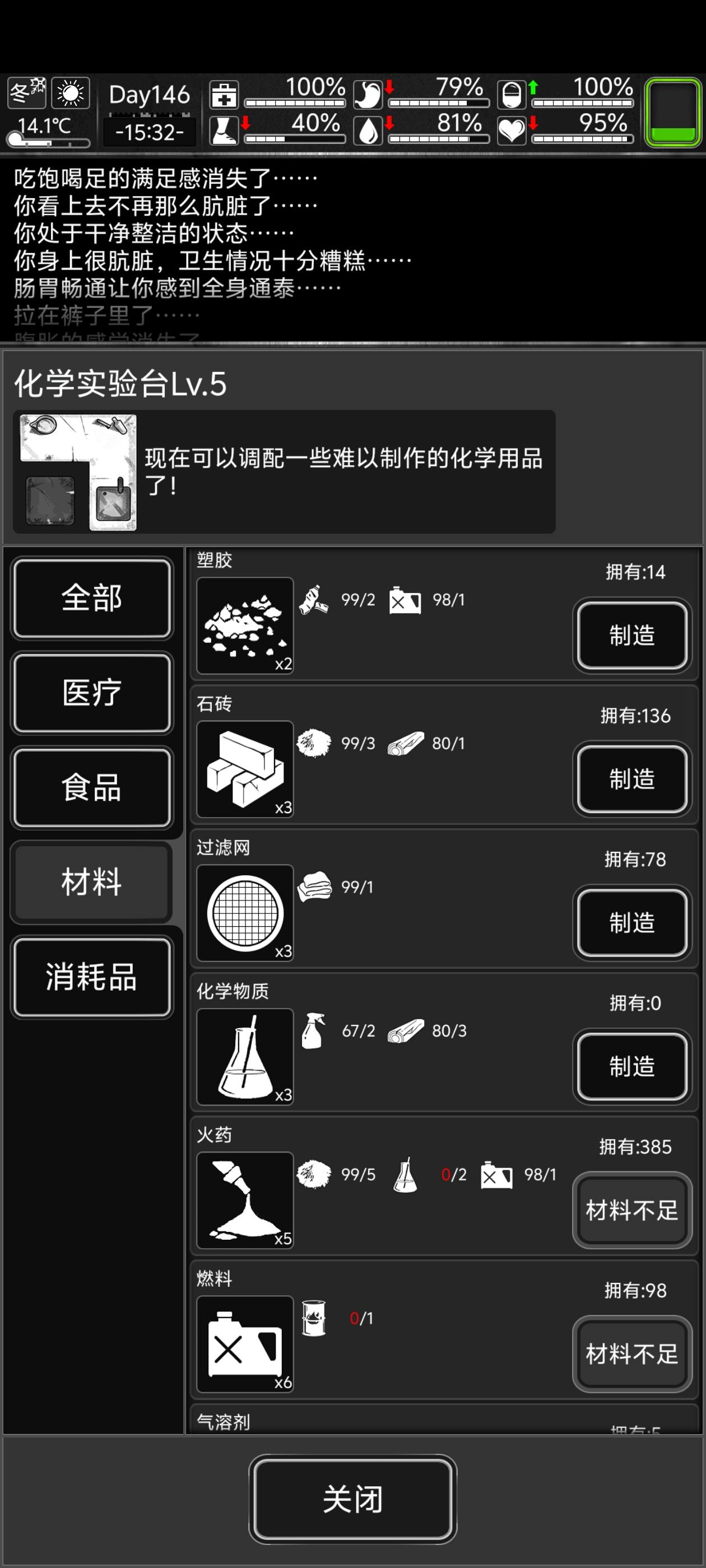This screenshot has width=706, height=1568.
Task: Select the water drop hydration icon
Action: [x=369, y=129]
